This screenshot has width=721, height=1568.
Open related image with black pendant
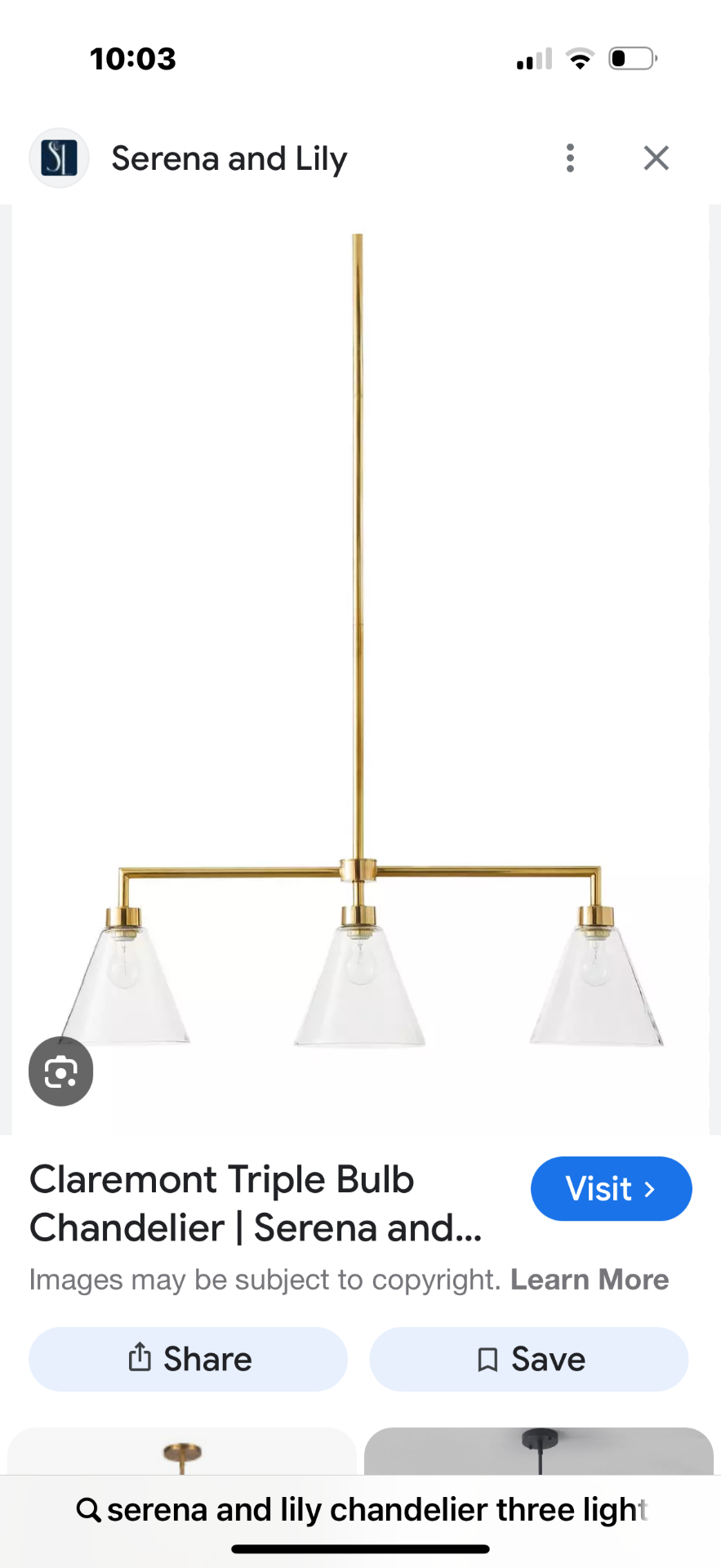539,1450
